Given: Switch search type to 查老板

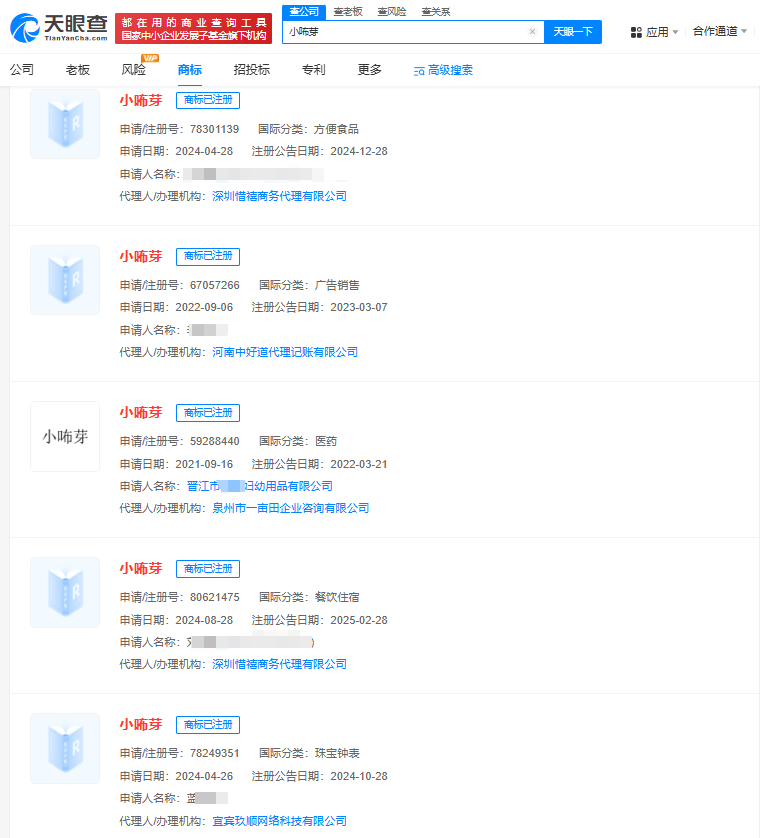Looking at the screenshot, I should click(x=348, y=11).
